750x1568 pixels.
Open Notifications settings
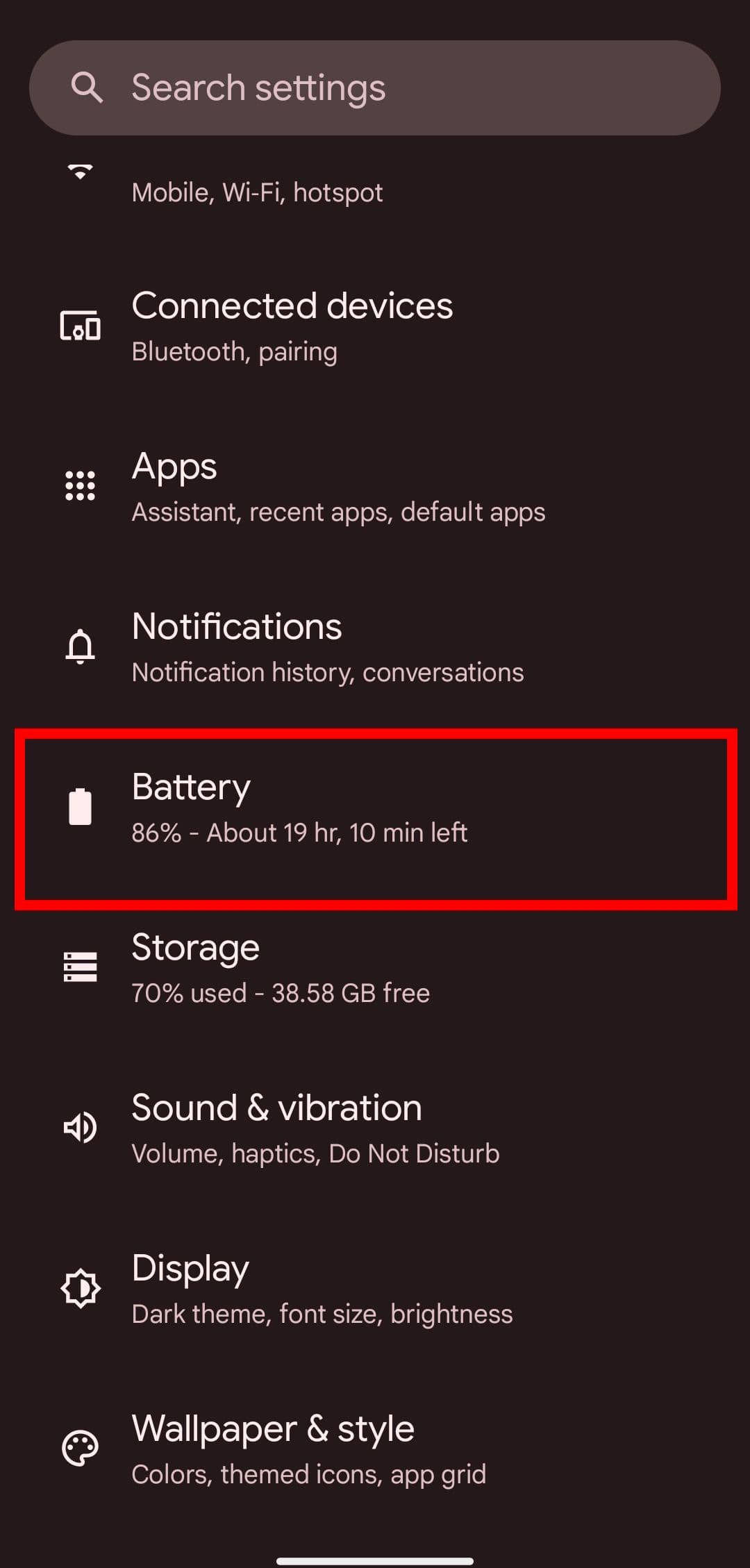[327, 647]
